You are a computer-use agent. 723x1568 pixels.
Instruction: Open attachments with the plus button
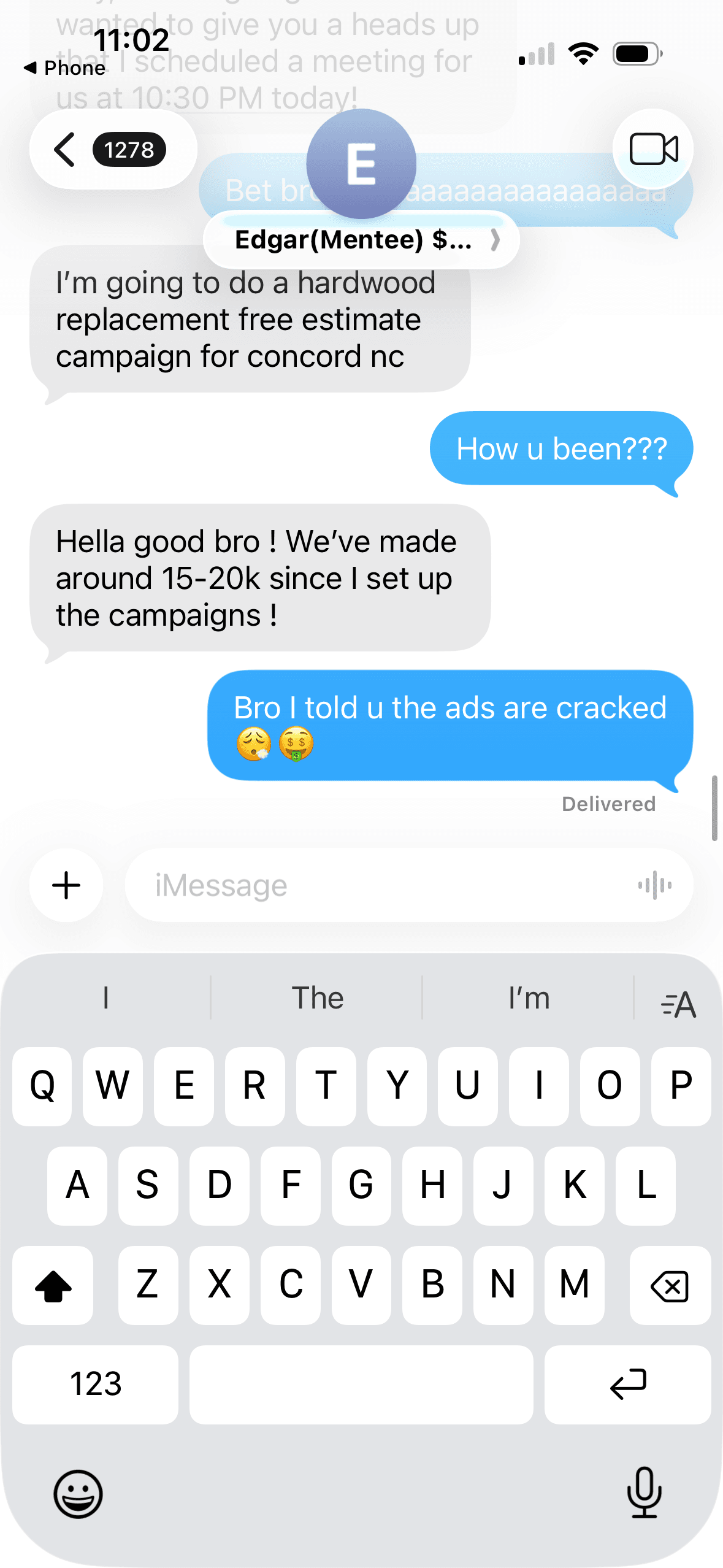tap(66, 885)
